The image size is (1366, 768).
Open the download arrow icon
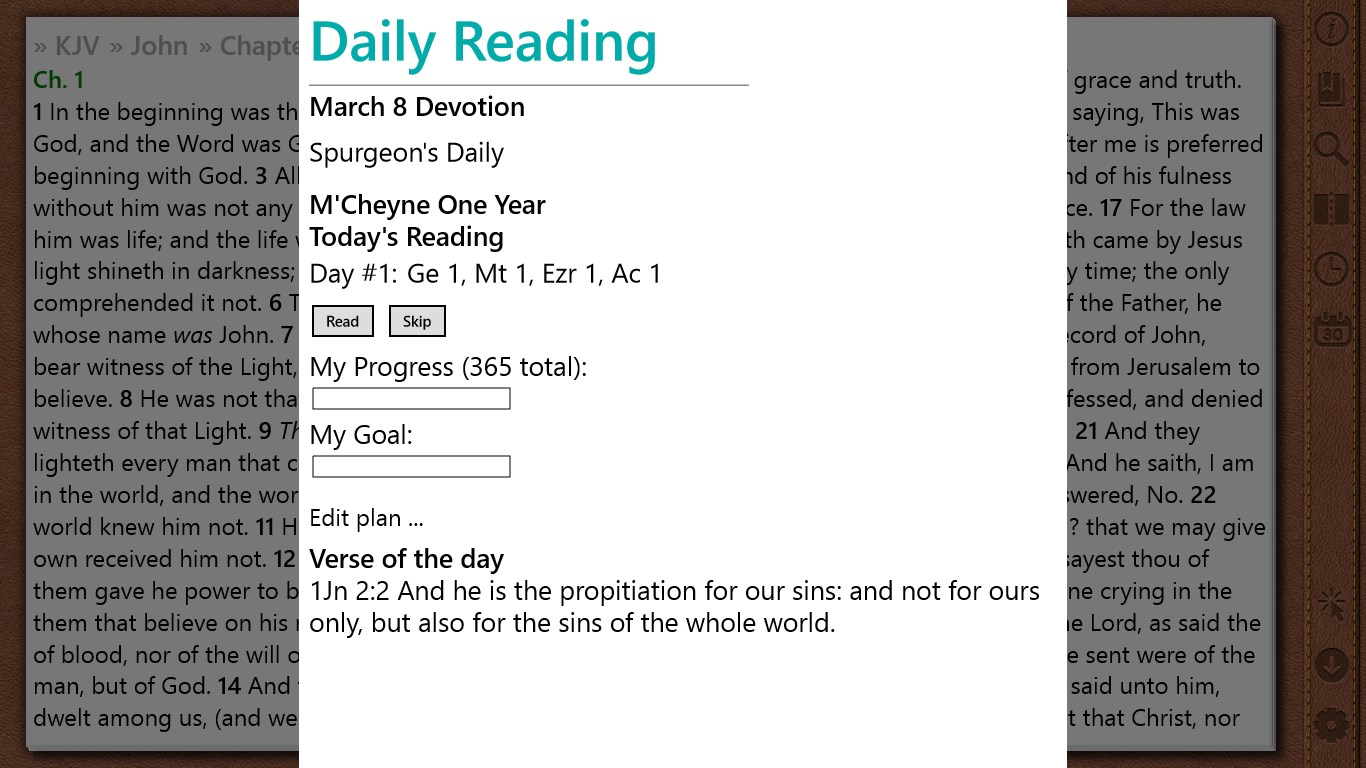[1331, 665]
